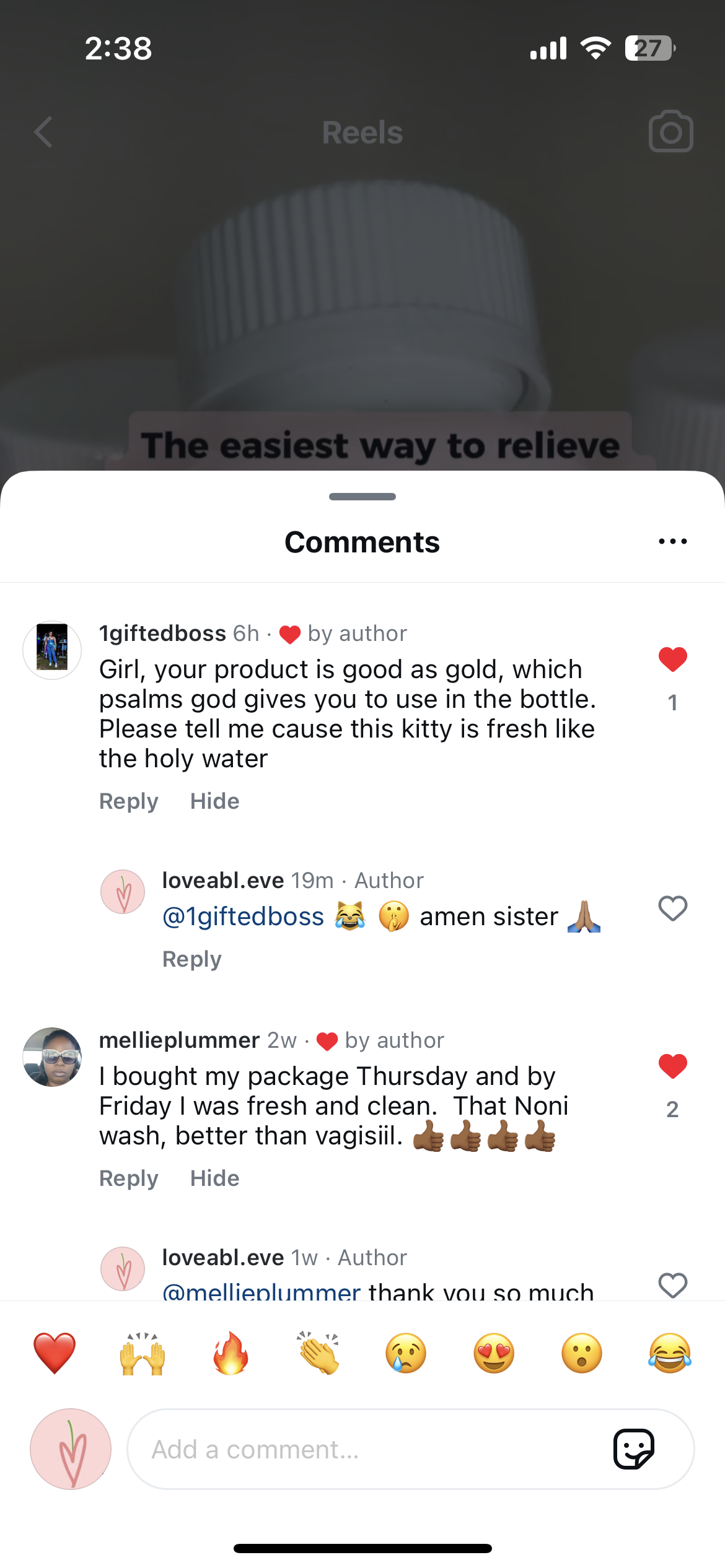Open the comments overflow menu

click(x=672, y=542)
